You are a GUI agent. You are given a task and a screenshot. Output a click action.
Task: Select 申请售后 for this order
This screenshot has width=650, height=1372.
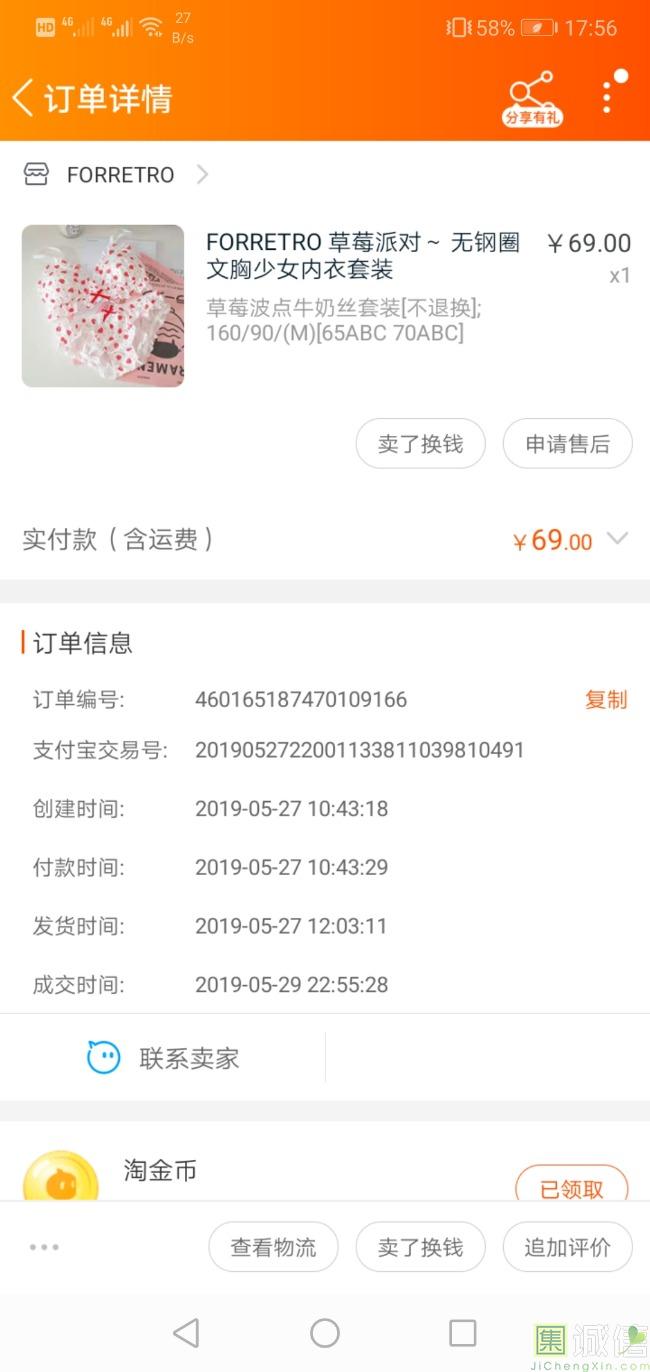point(567,444)
